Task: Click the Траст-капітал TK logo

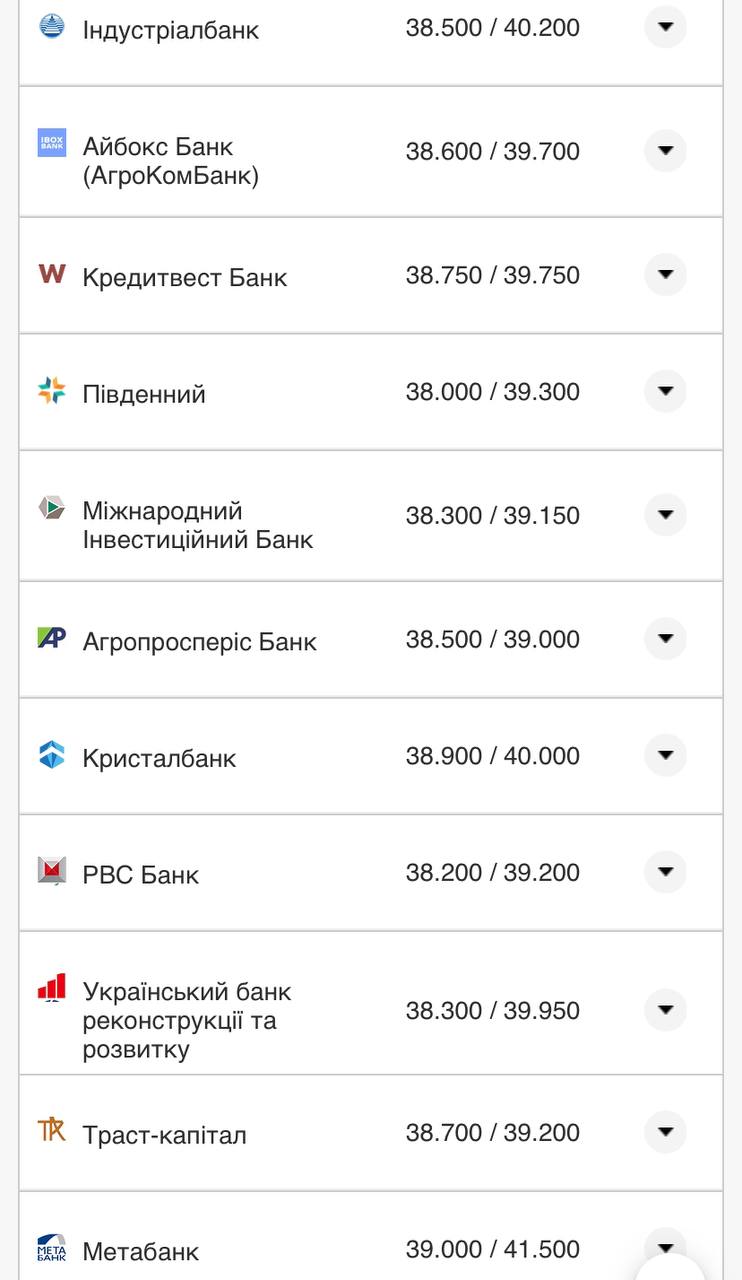Action: point(50,1128)
